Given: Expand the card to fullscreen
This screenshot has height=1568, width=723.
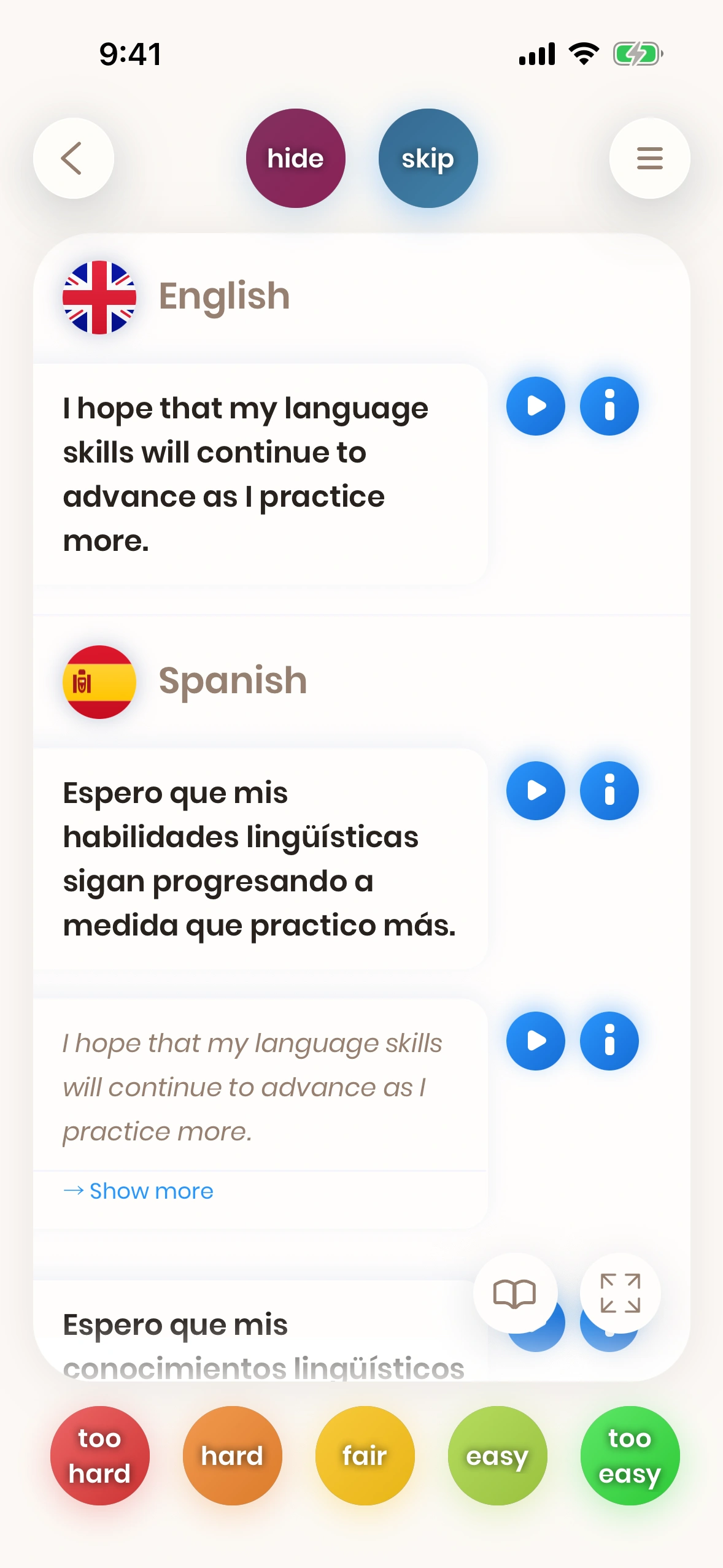Looking at the screenshot, I should pos(620,1293).
